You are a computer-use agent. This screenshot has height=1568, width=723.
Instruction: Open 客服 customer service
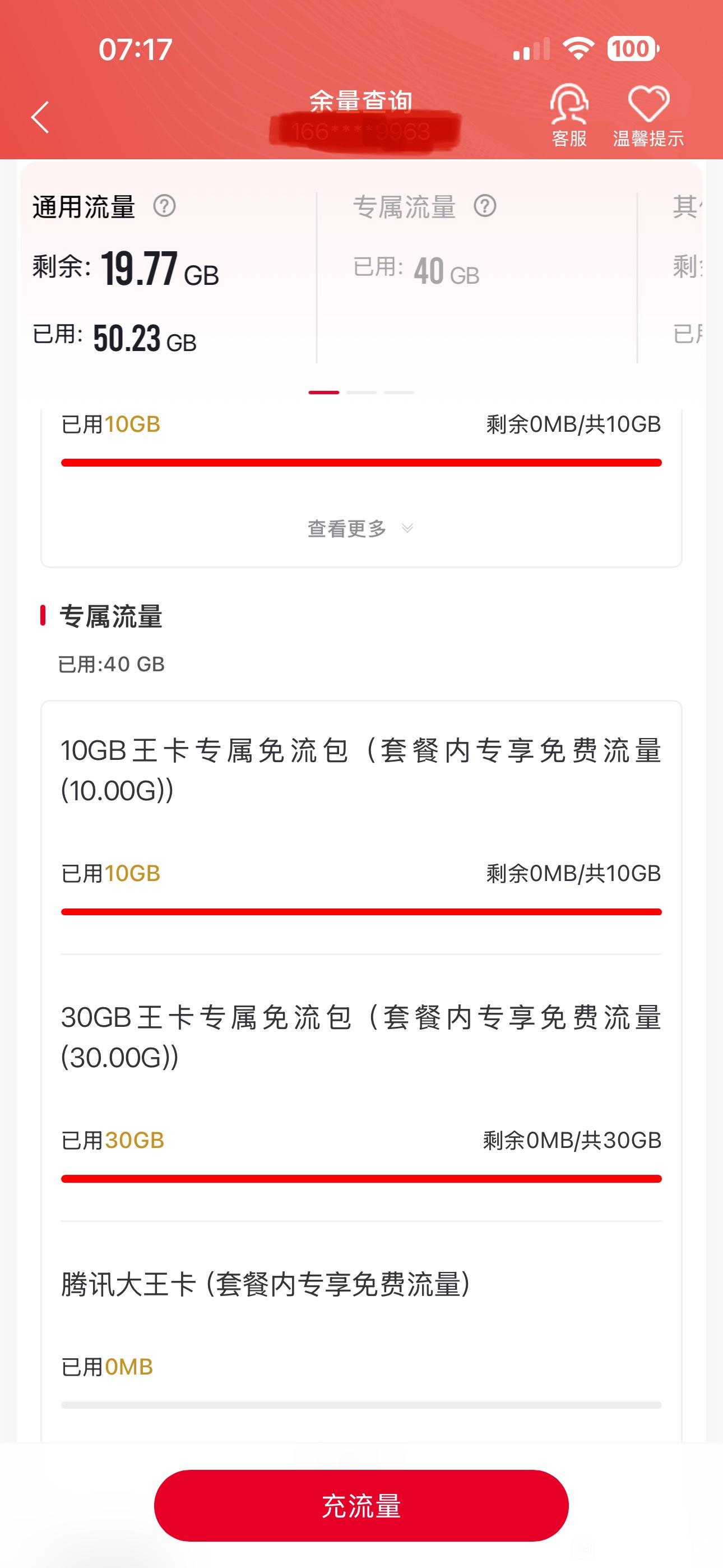click(x=569, y=116)
